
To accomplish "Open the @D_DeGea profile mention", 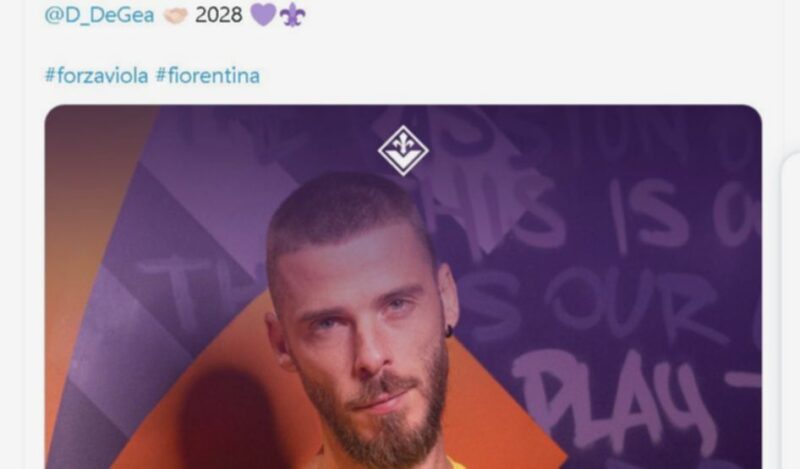I will coord(98,17).
